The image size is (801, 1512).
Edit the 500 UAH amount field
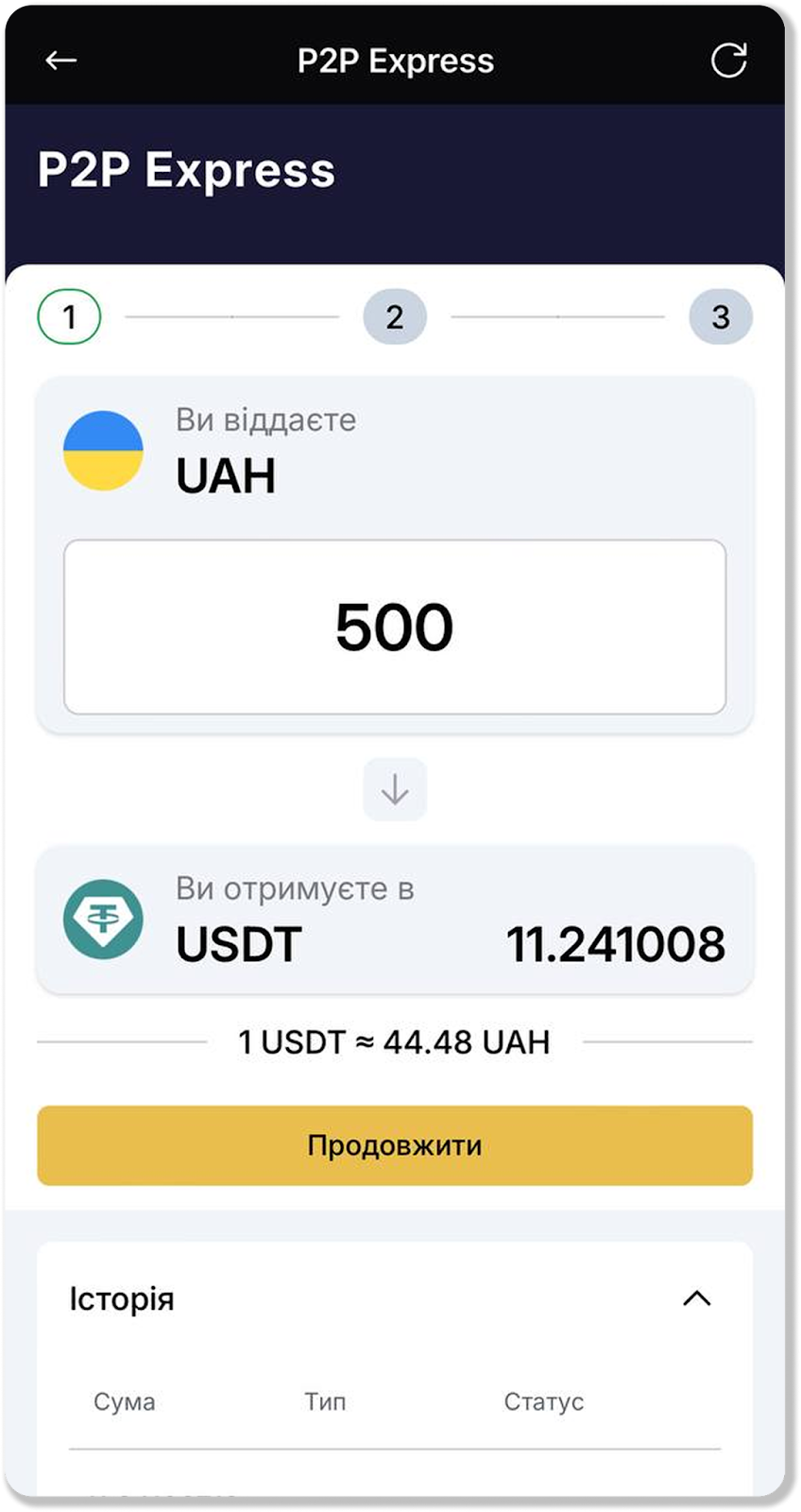[x=395, y=627]
